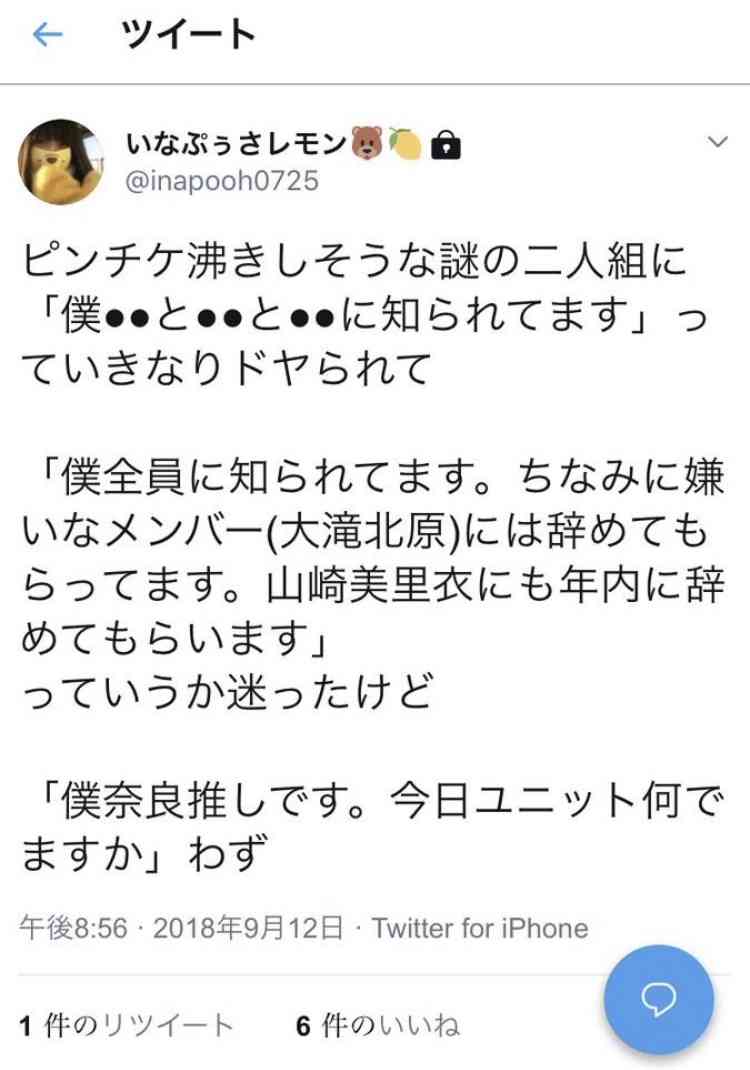
Task: Expand the tweet options chevron
Action: pyautogui.click(x=717, y=142)
